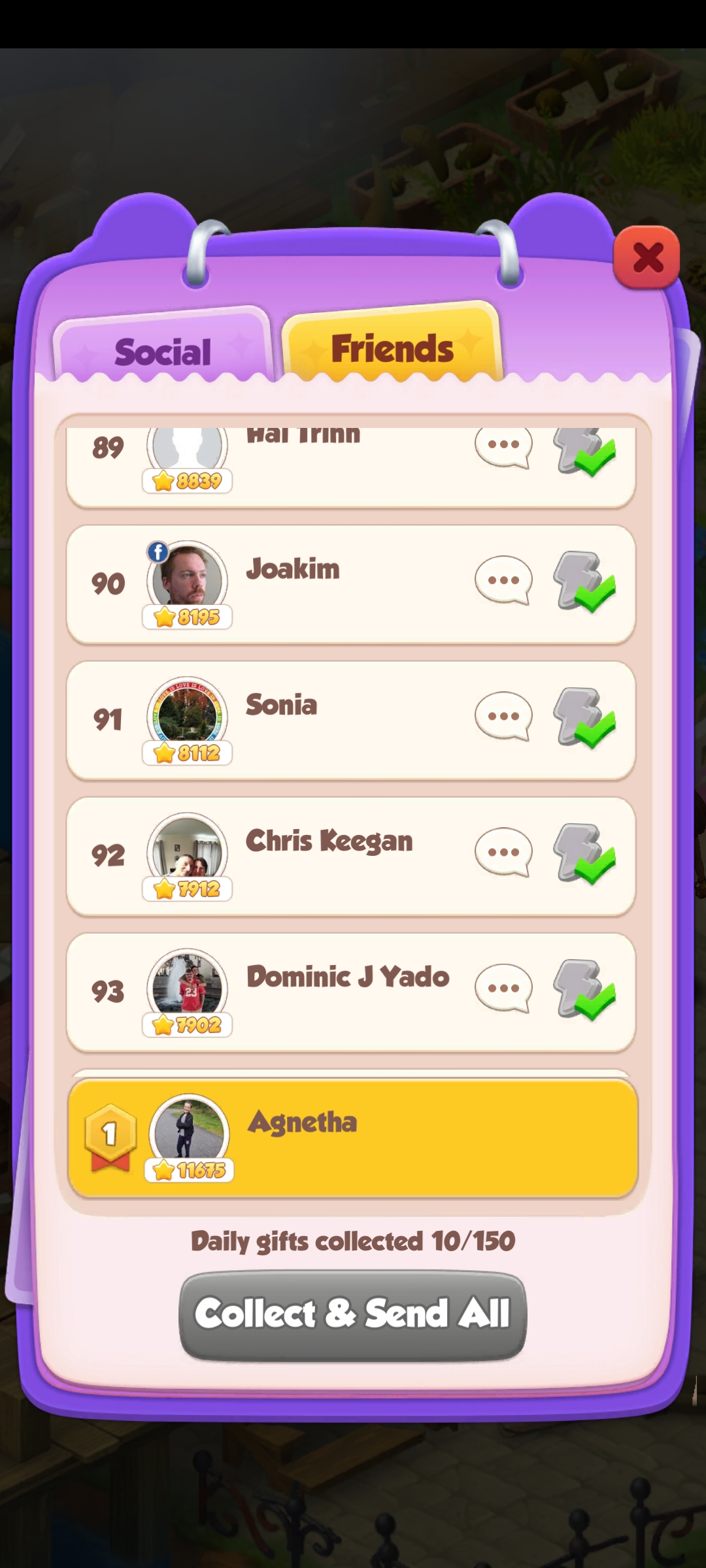Tap the energy gift icon for Joakim
The image size is (706, 1568).
point(583,581)
